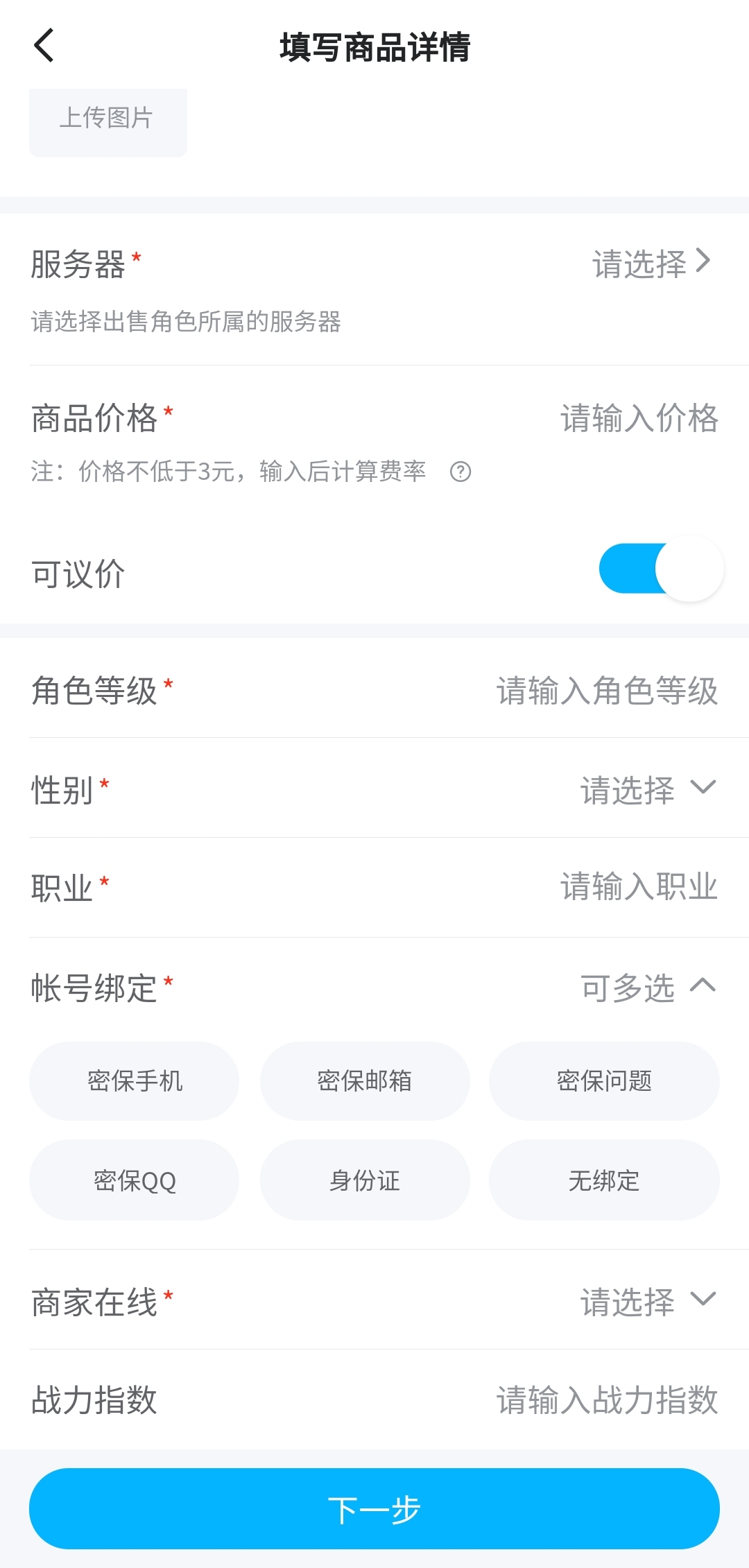Screen dimensions: 749x1568
Task: Choose the 身份证 chip
Action: point(365,1180)
